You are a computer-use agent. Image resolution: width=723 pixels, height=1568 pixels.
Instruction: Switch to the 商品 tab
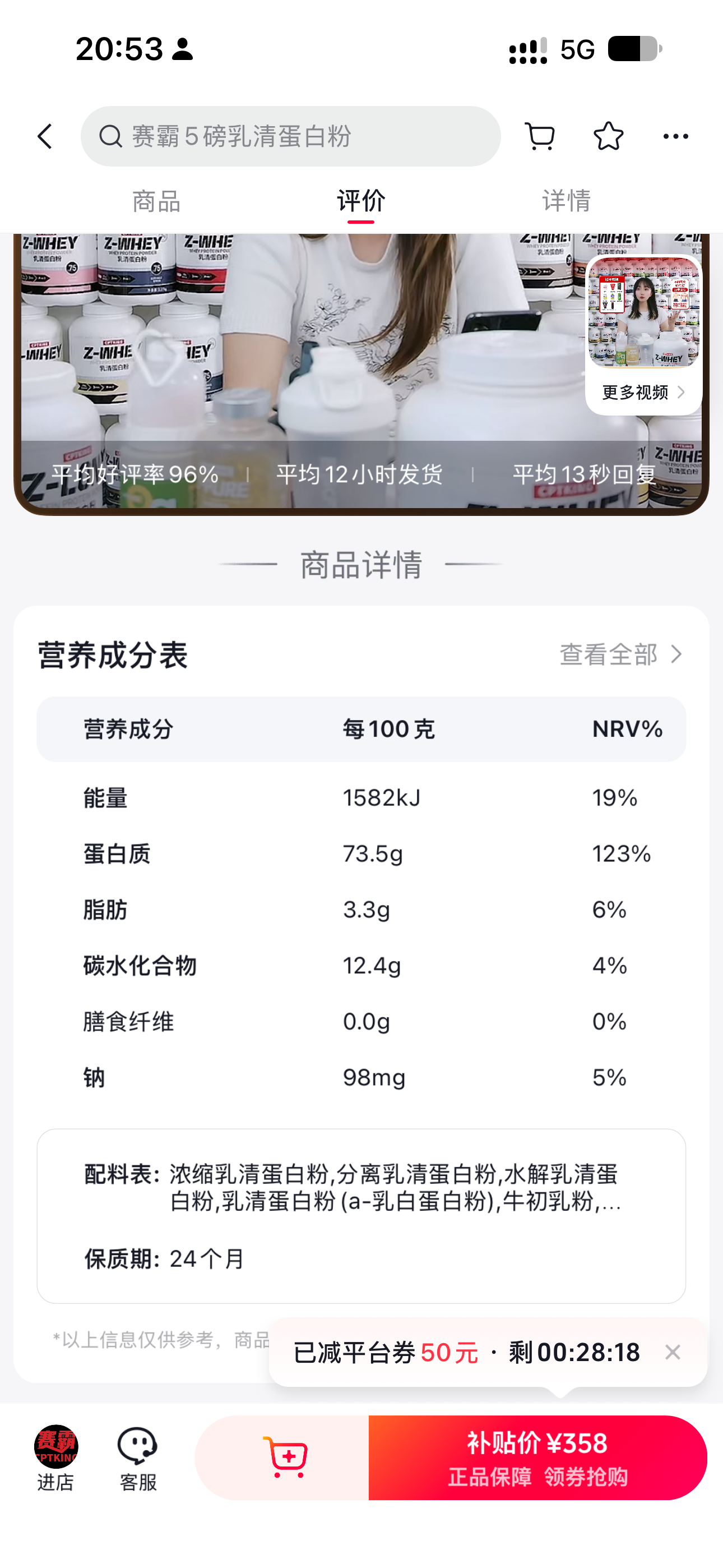(x=156, y=201)
